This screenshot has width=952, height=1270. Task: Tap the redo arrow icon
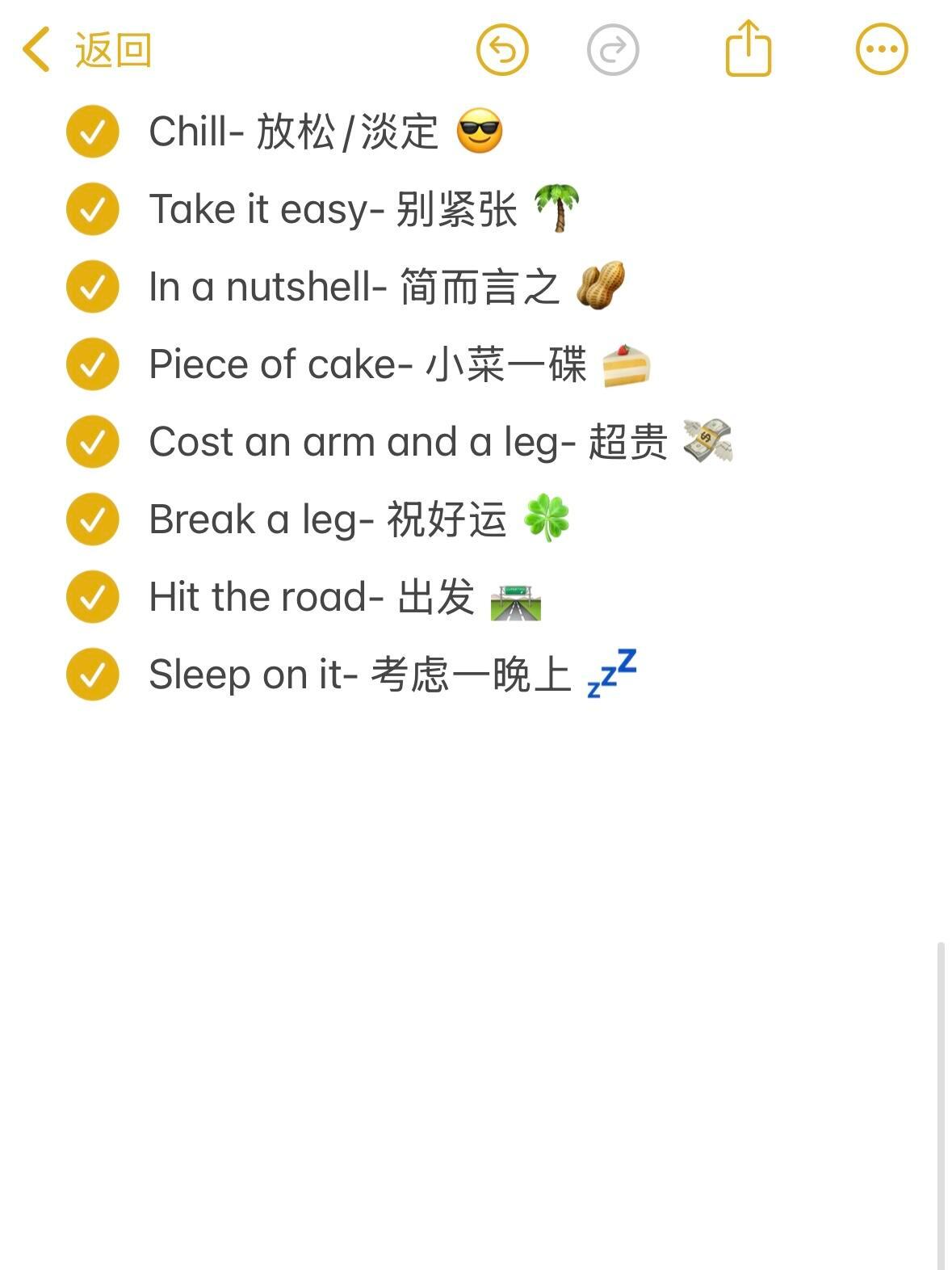coord(613,50)
